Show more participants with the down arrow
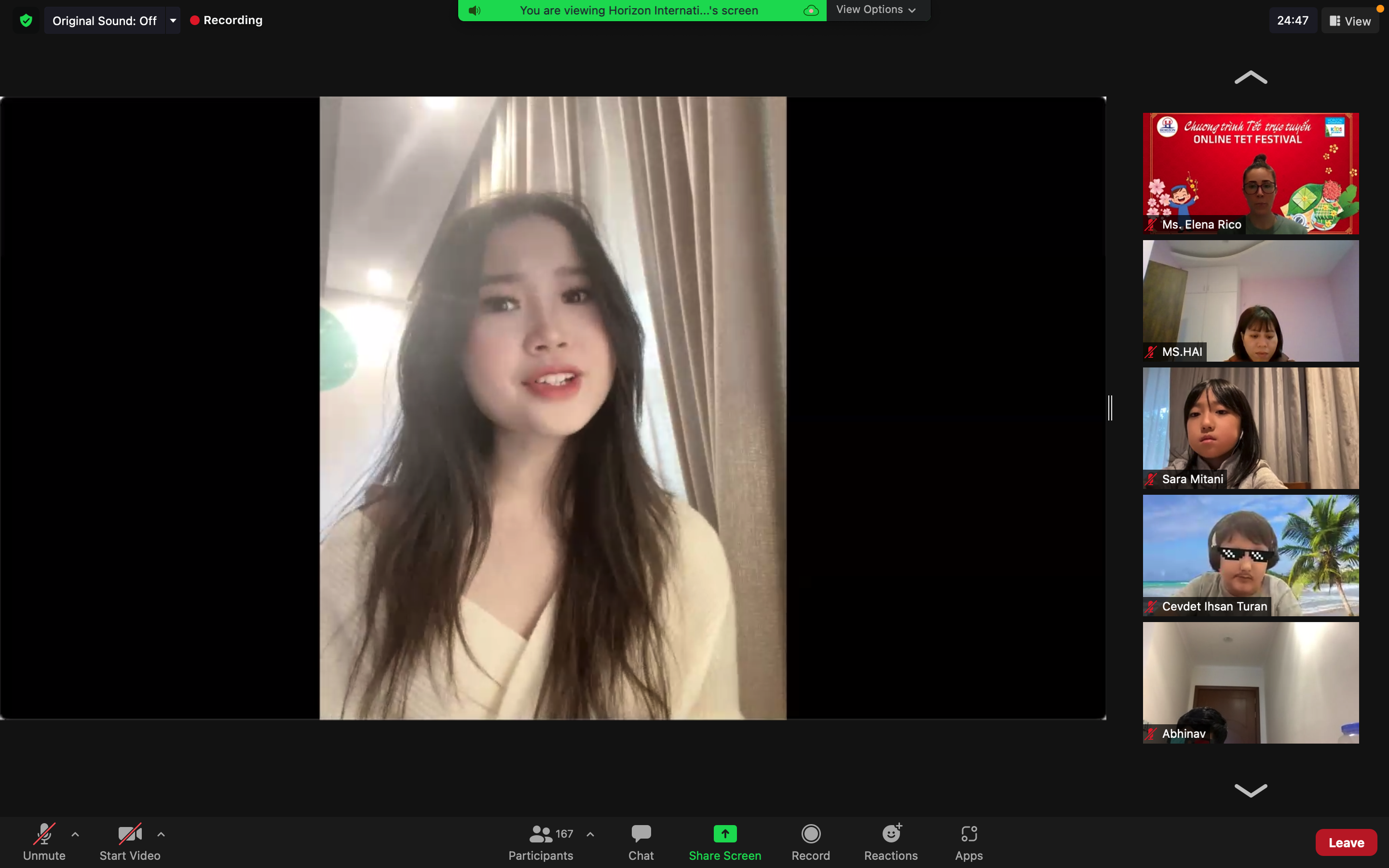Viewport: 1389px width, 868px height. click(1250, 790)
